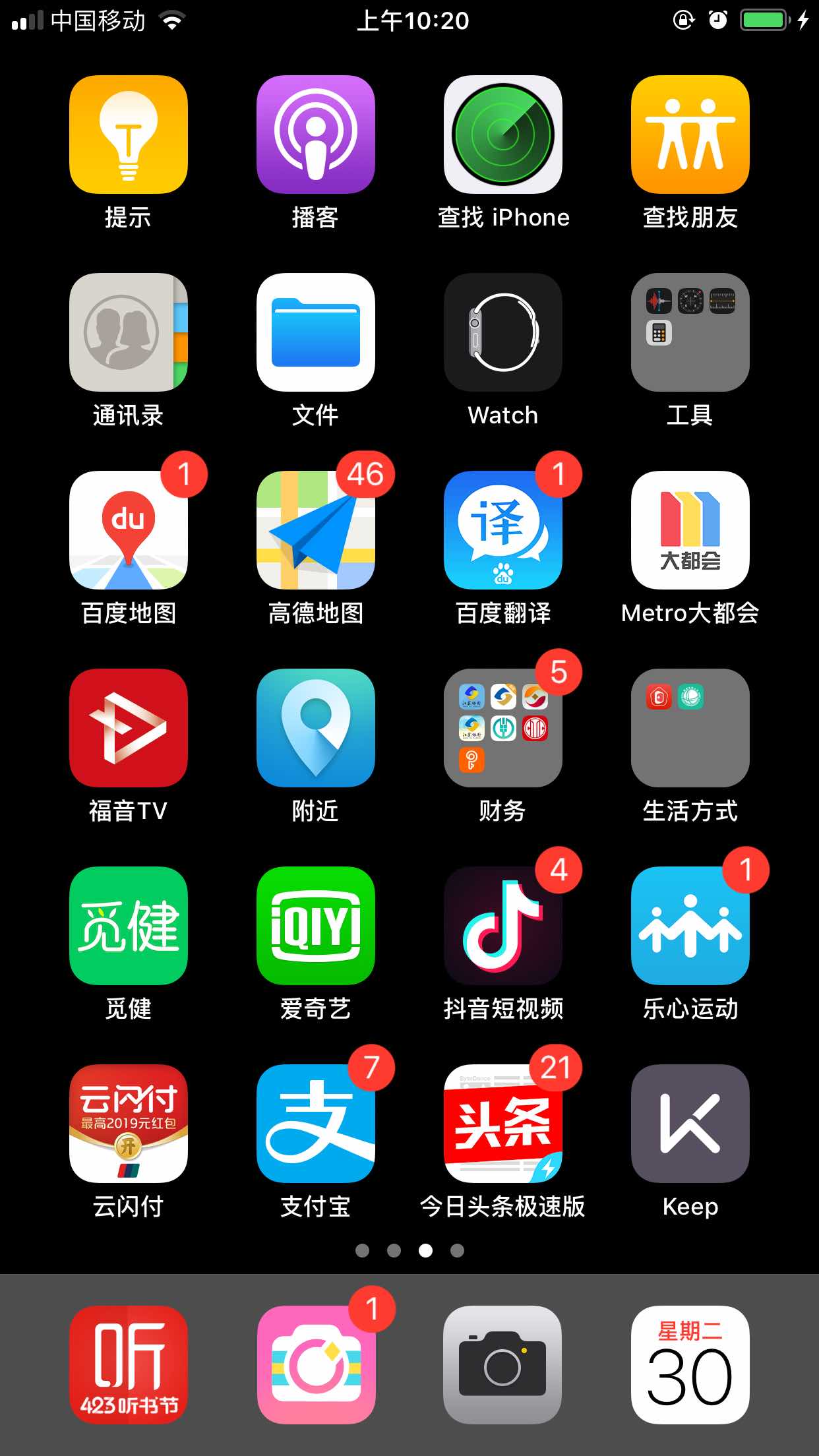Open the Camera app in the dock
This screenshot has height=1456, width=819.
point(503,1365)
